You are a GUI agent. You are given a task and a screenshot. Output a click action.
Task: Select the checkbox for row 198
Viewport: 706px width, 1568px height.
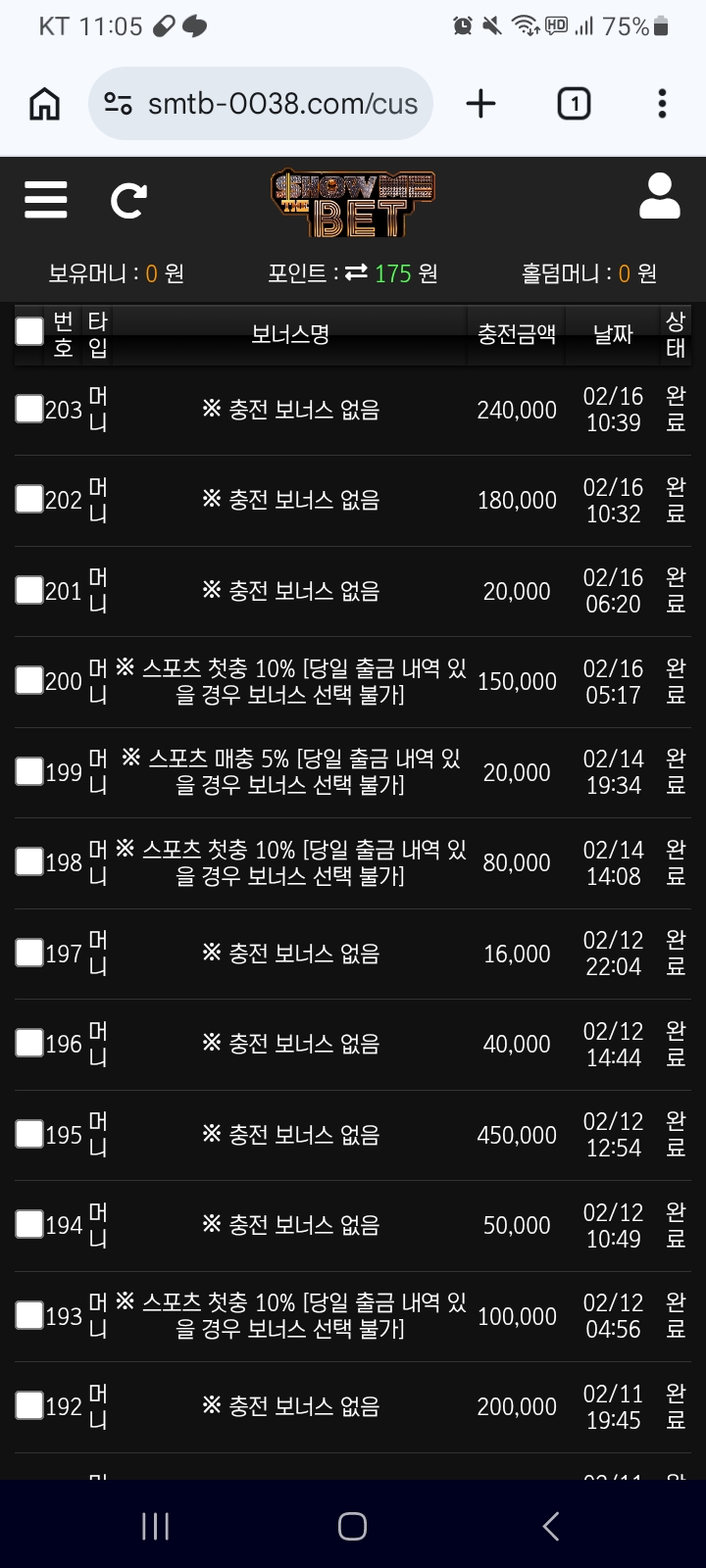(29, 862)
